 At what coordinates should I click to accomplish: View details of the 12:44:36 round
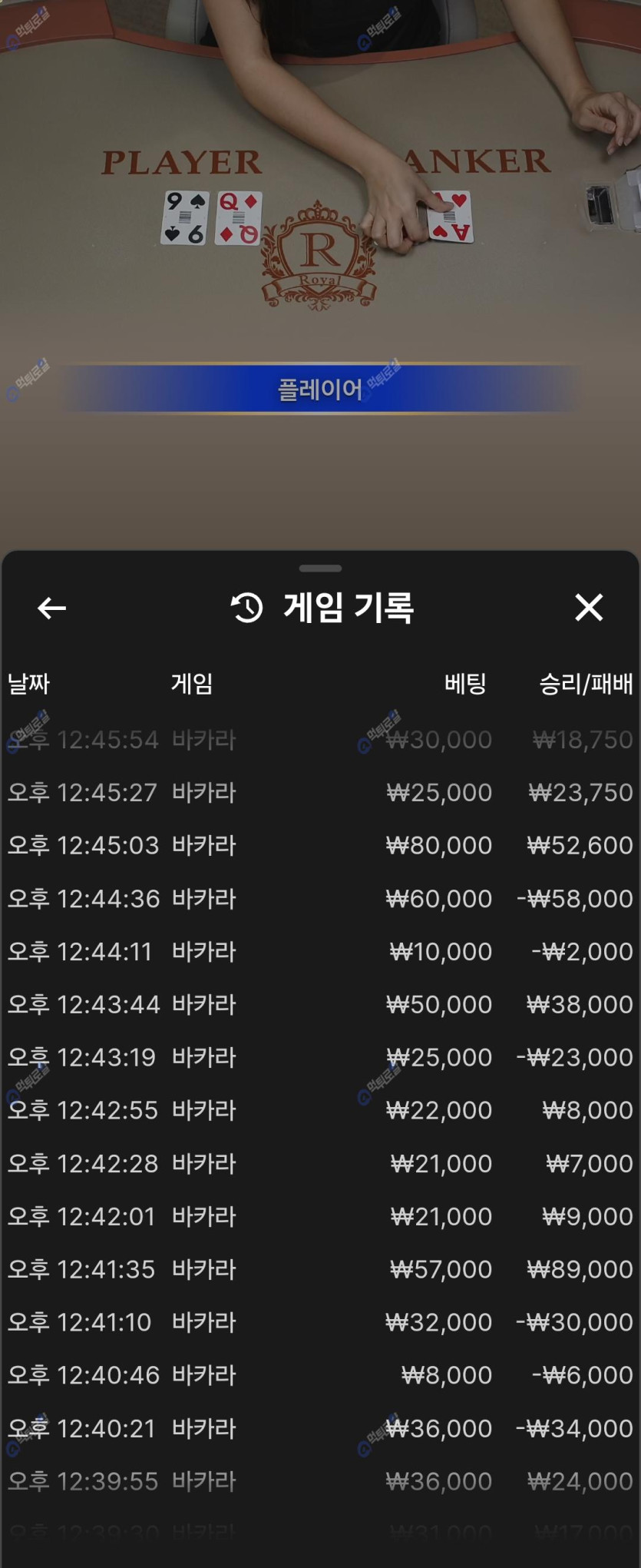pyautogui.click(x=320, y=898)
